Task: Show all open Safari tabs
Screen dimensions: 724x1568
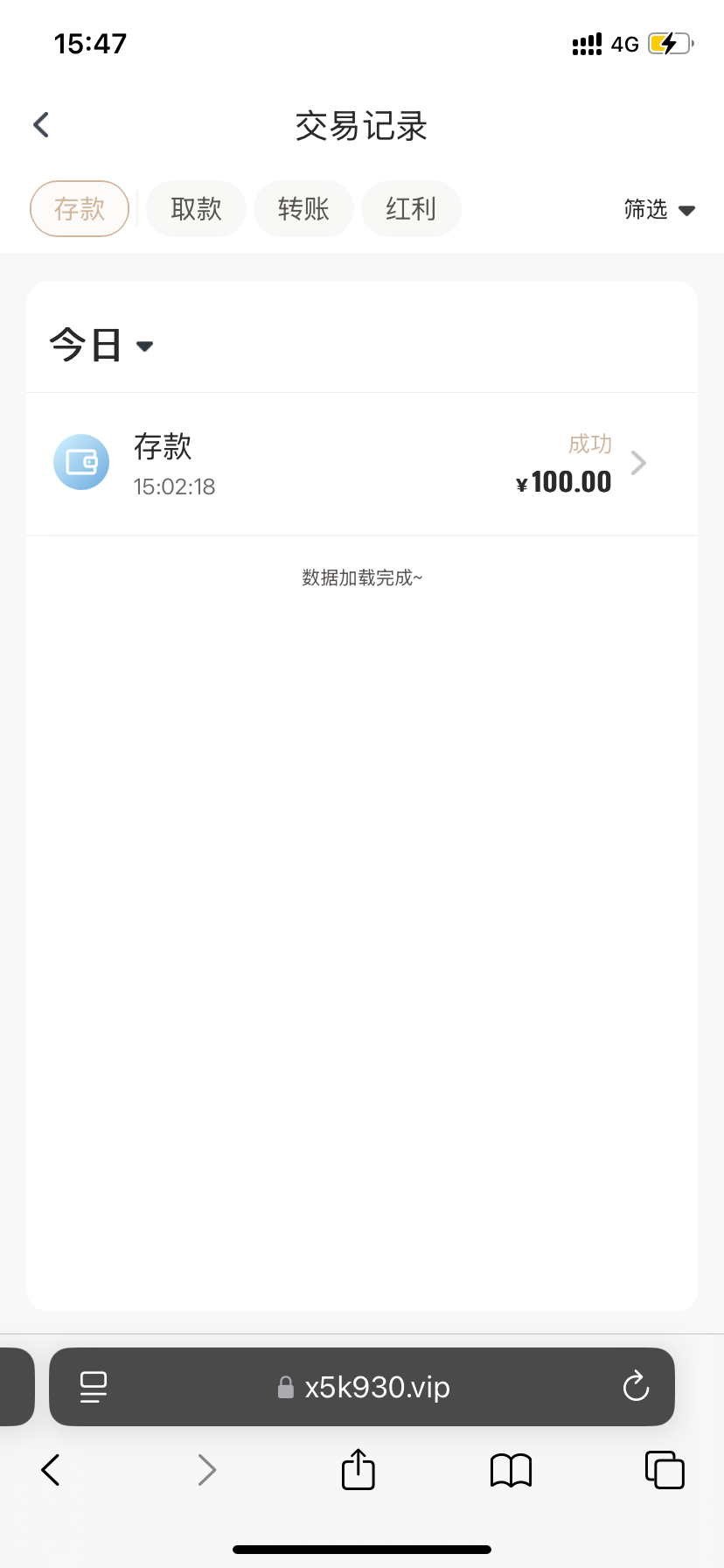Action: pos(665,1470)
